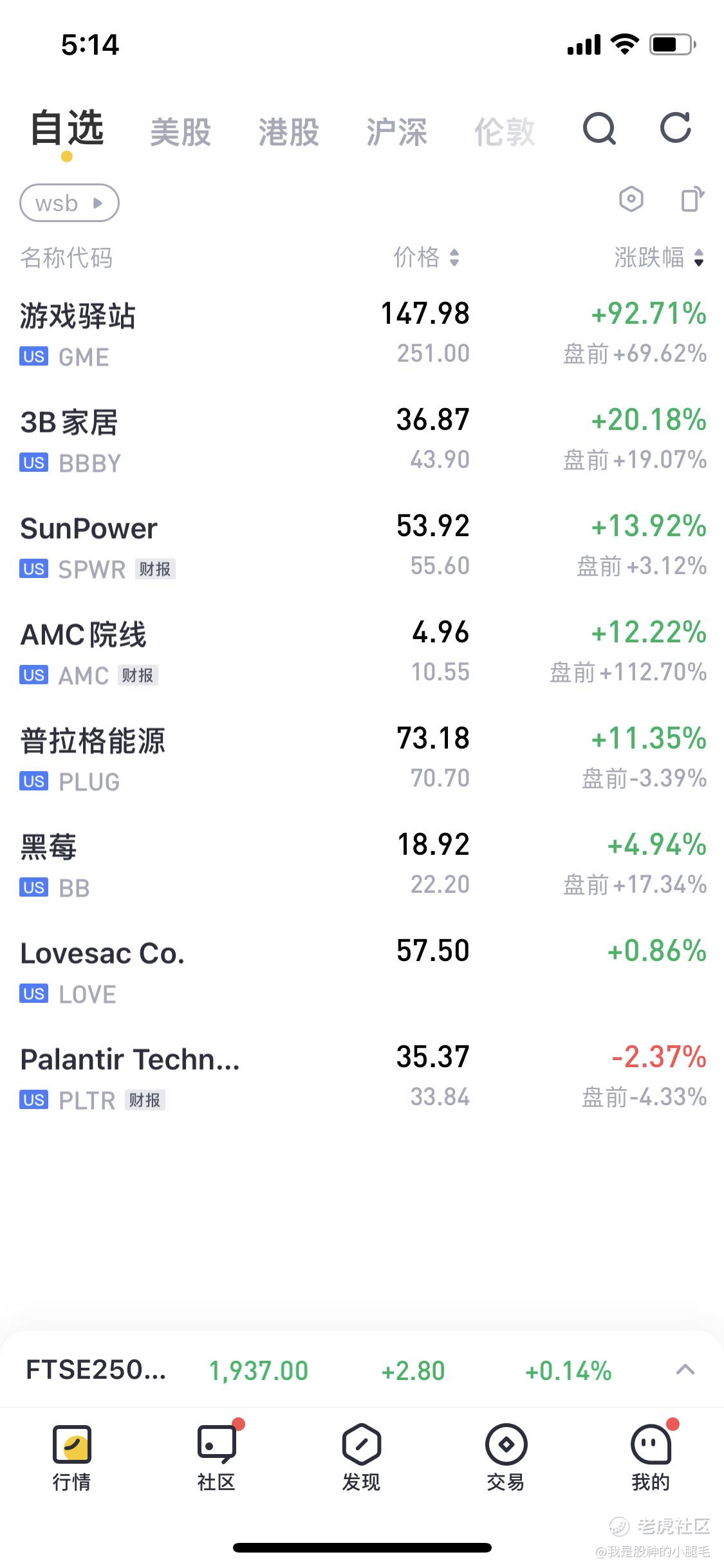The width and height of the screenshot is (724, 1568).
Task: Open watchlist settings hexagon icon
Action: [631, 199]
